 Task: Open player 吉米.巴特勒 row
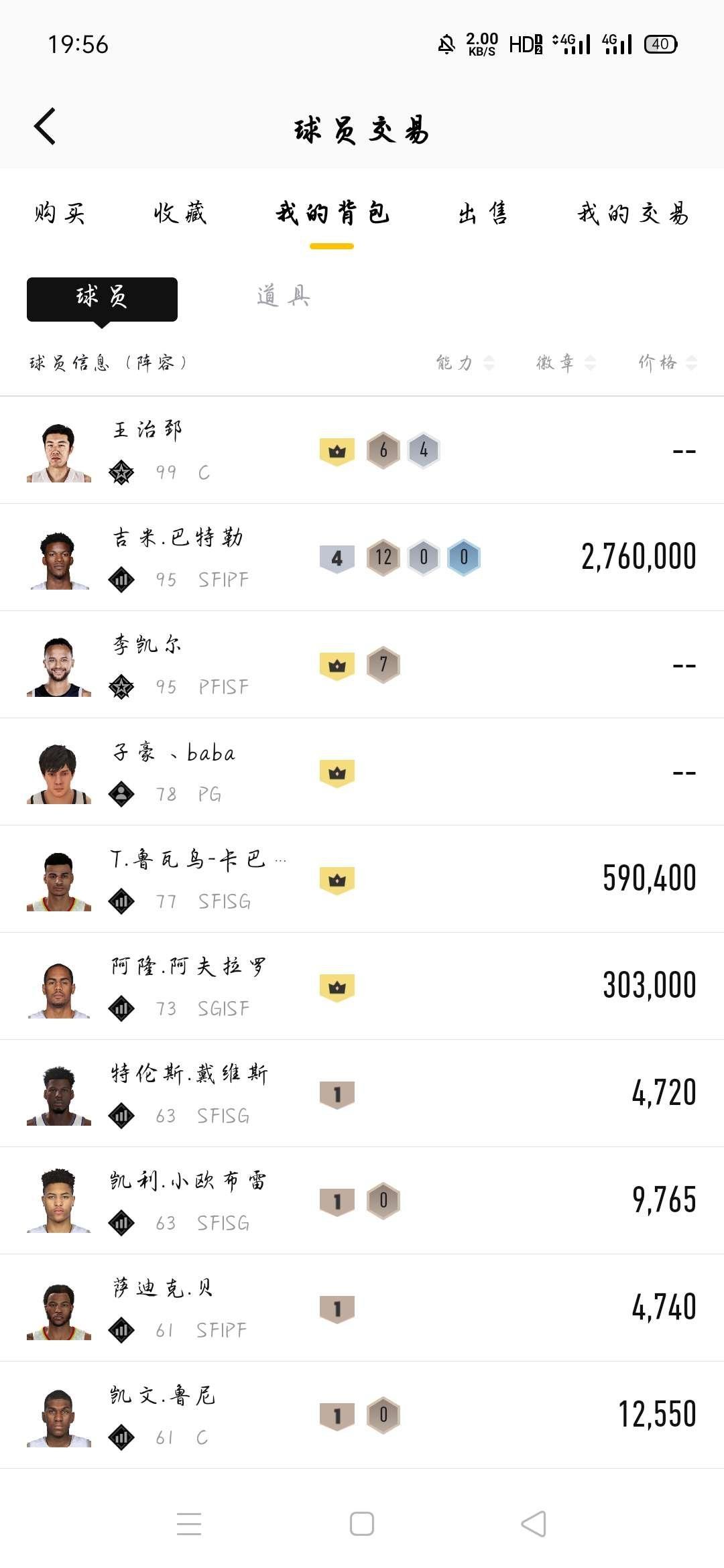362,558
